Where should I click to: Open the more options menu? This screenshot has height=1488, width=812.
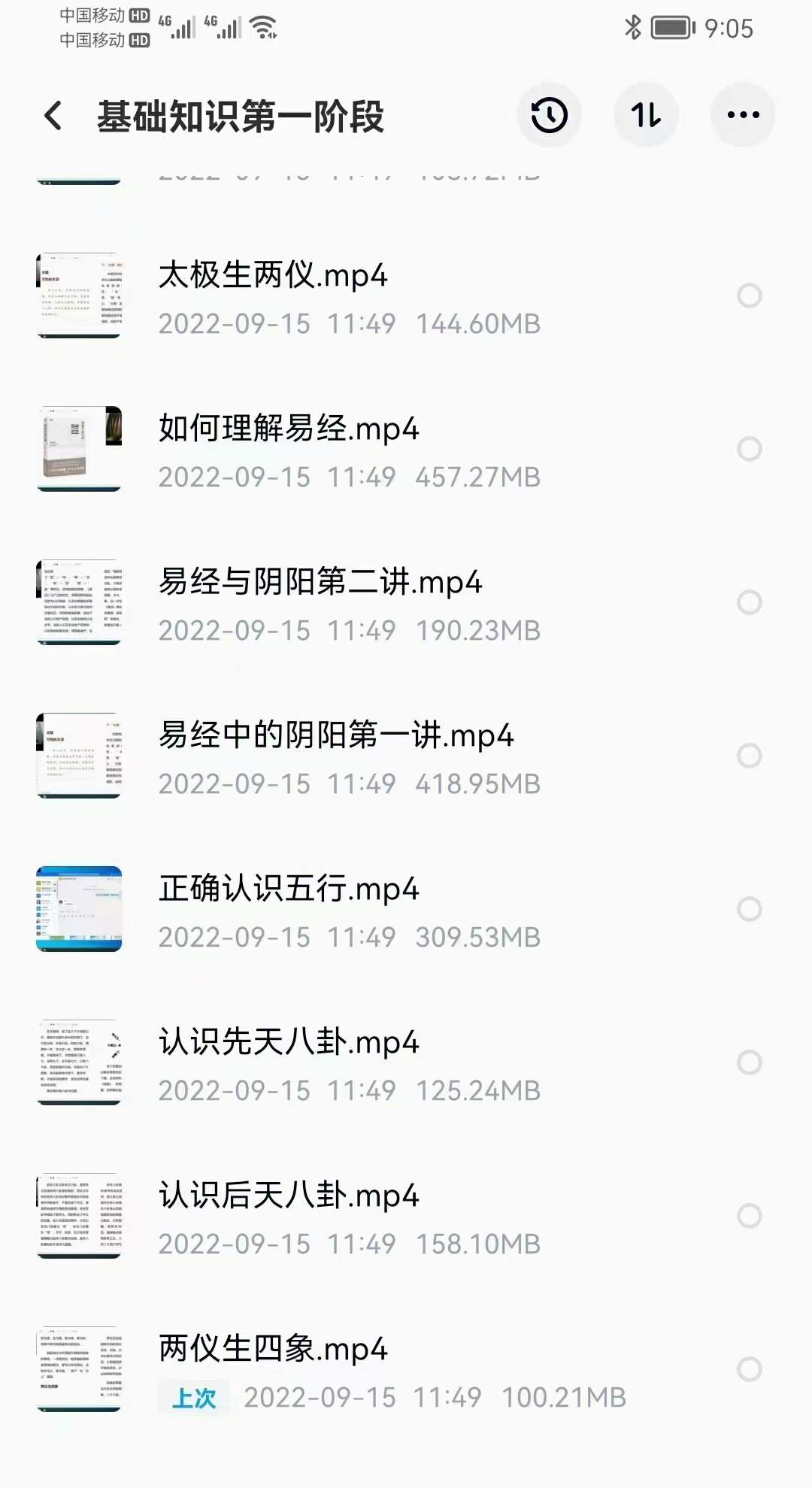tap(742, 114)
